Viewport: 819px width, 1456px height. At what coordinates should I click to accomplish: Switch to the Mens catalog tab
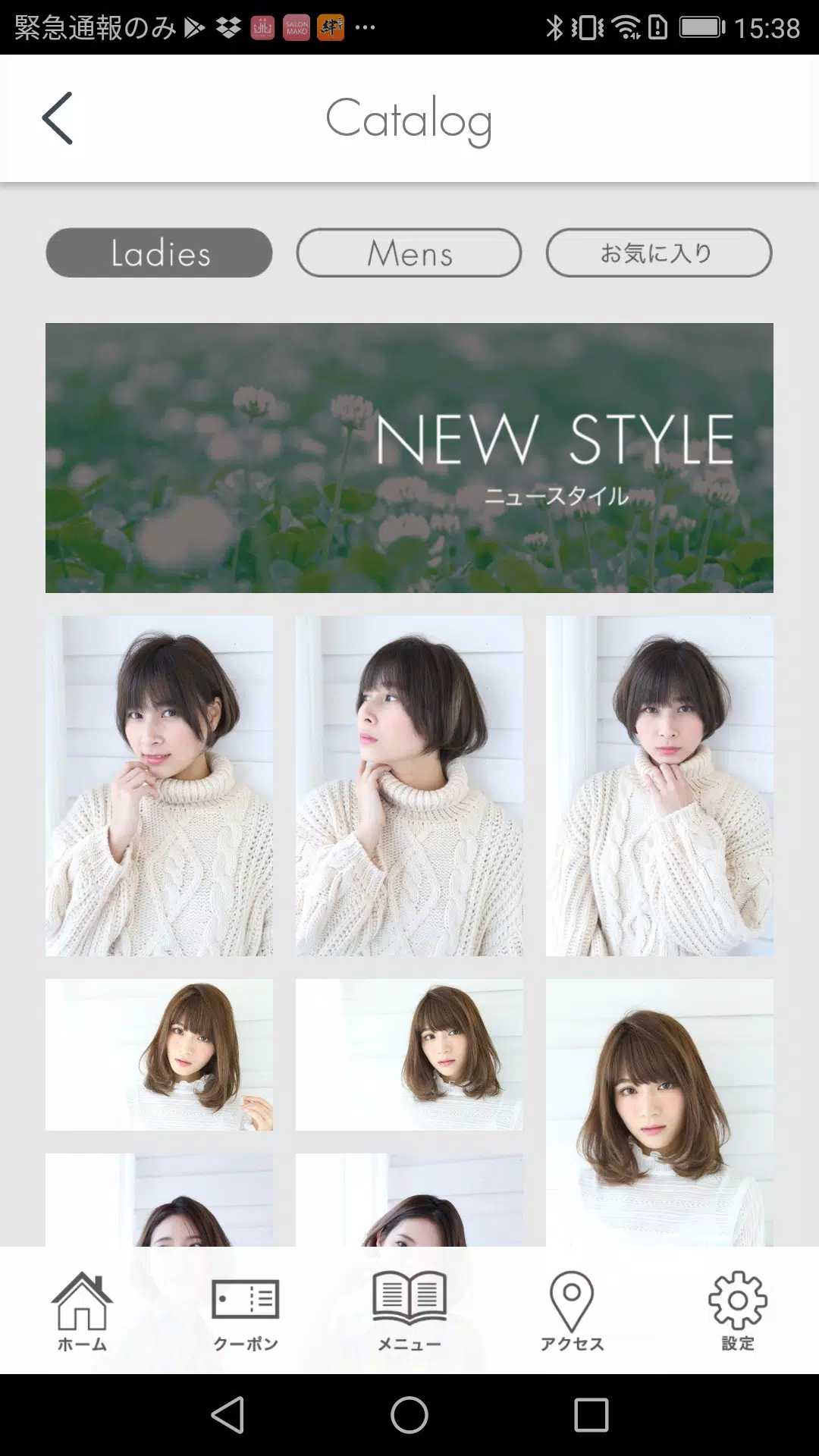409,253
